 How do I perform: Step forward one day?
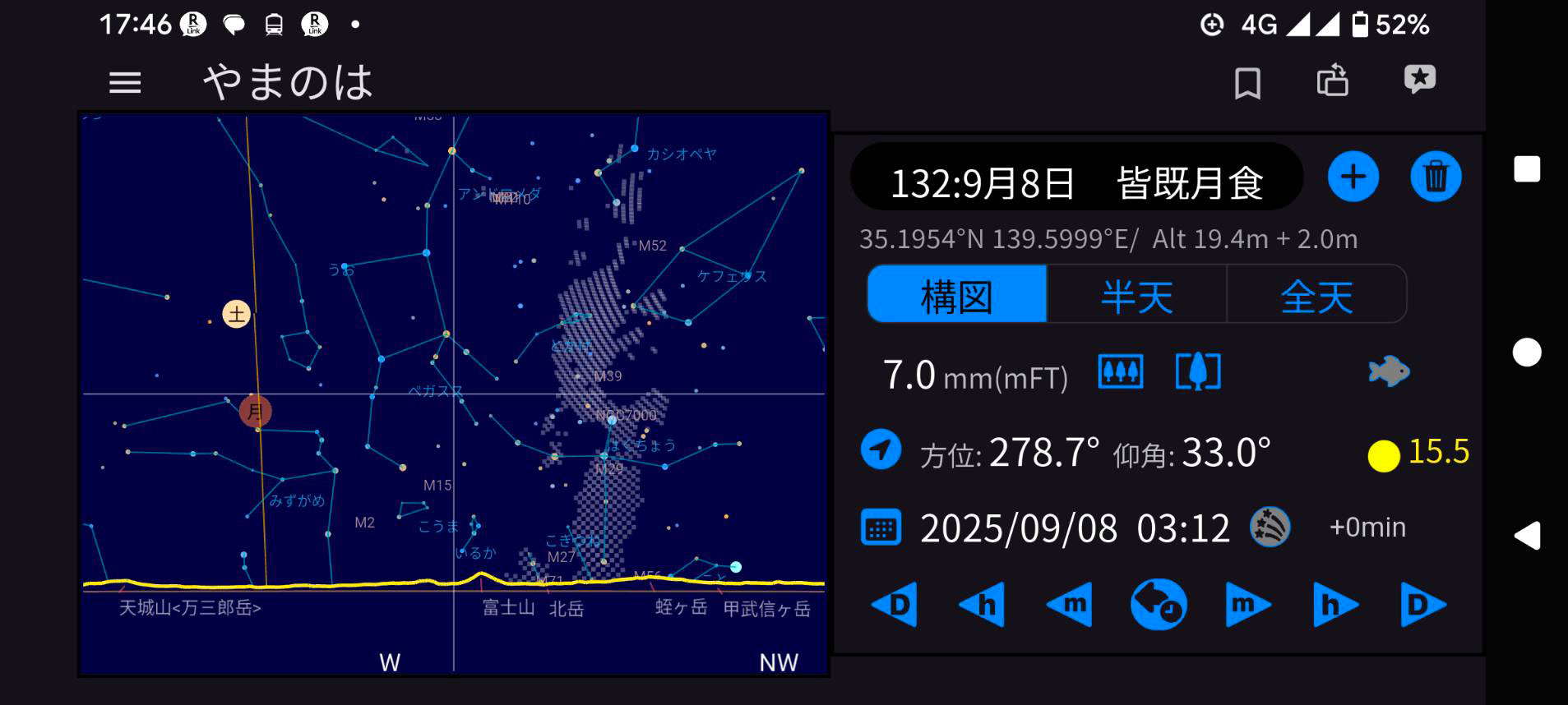(x=1422, y=606)
